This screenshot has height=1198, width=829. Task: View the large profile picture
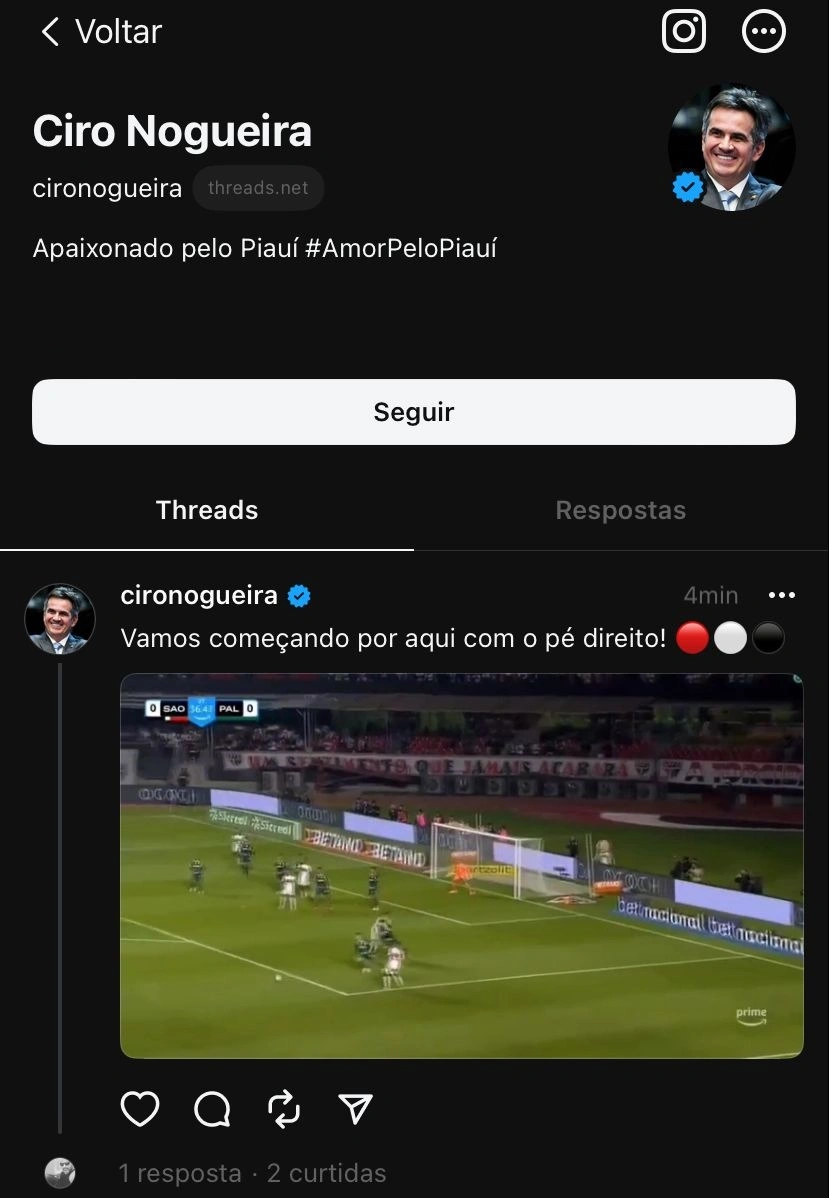(731, 148)
